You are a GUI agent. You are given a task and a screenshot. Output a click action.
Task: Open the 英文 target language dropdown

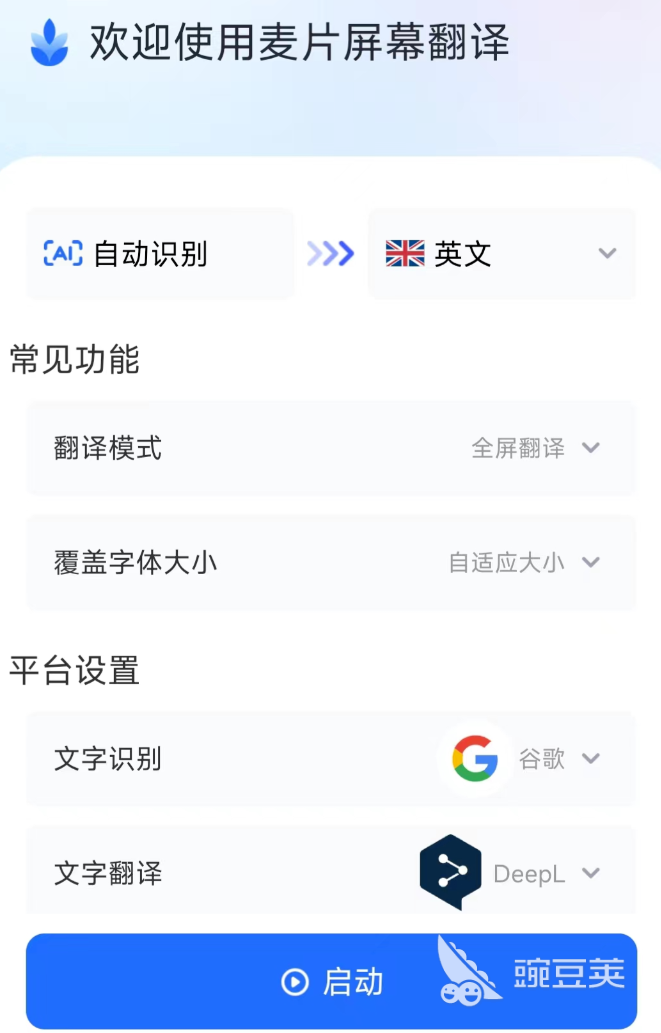pos(501,254)
